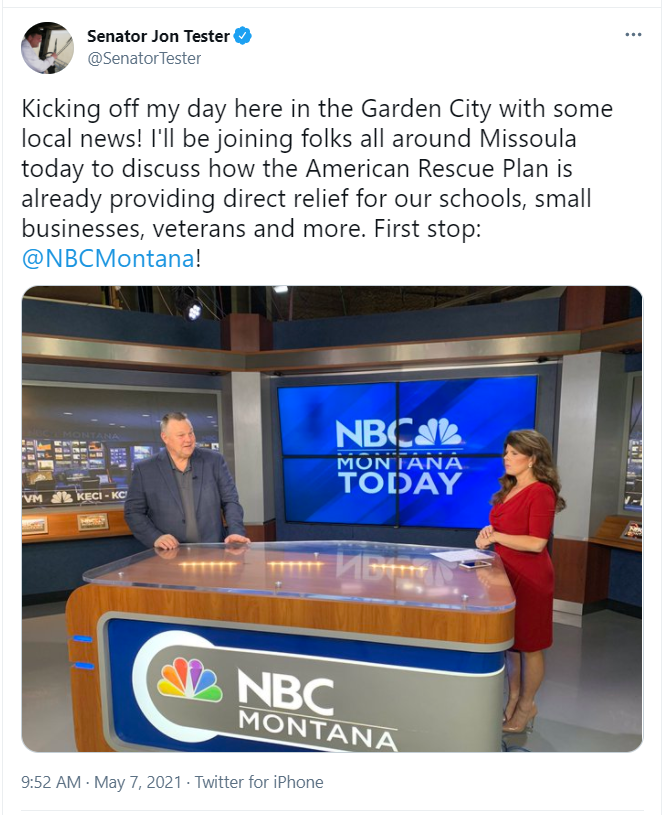
Task: Open Senator Jon Tester's profile picture
Action: click(x=47, y=47)
